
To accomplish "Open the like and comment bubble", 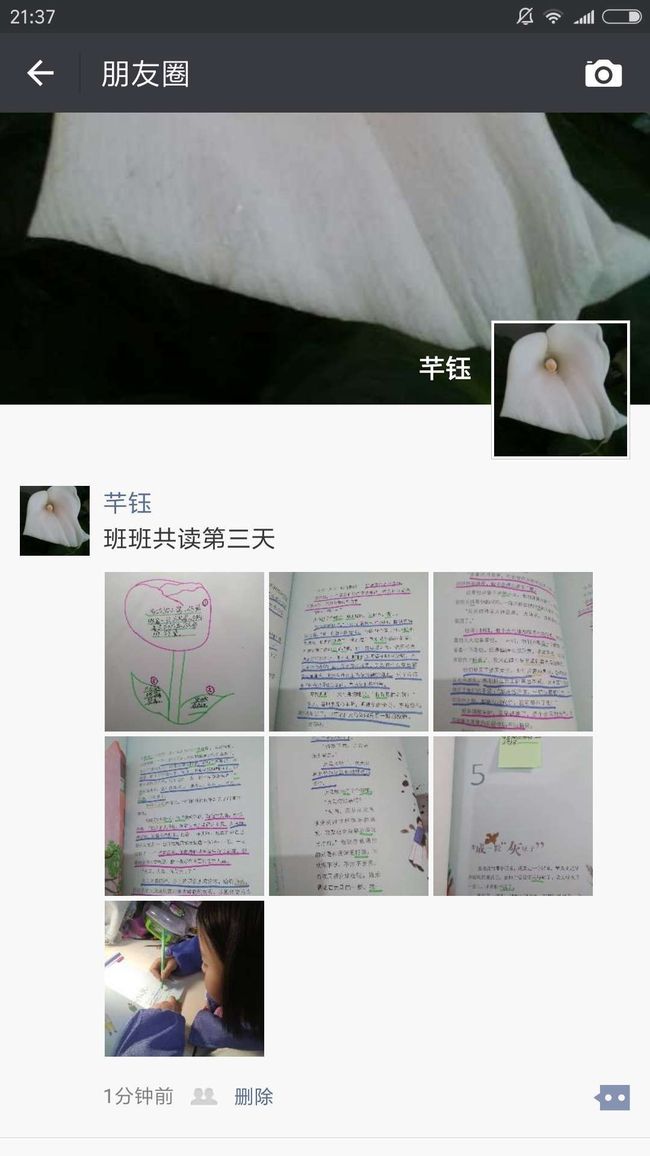I will point(612,1097).
